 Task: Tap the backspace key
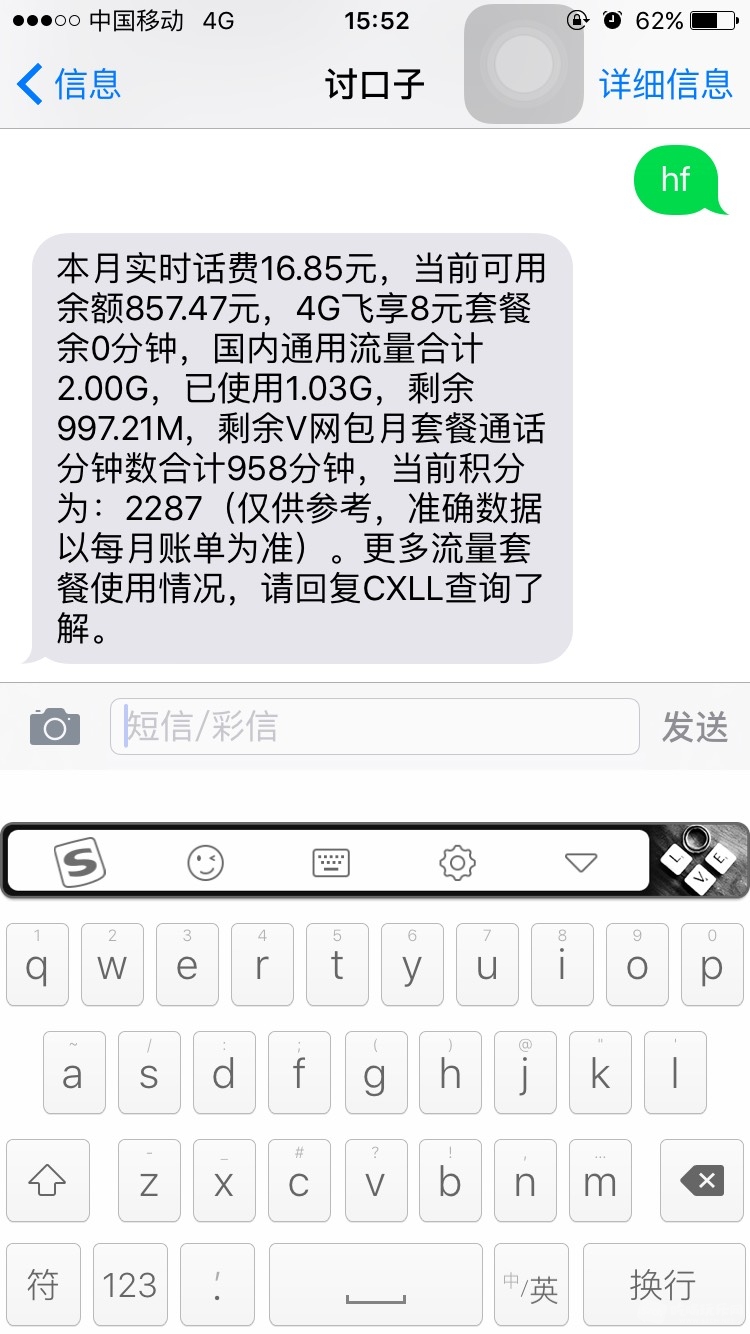[702, 1181]
